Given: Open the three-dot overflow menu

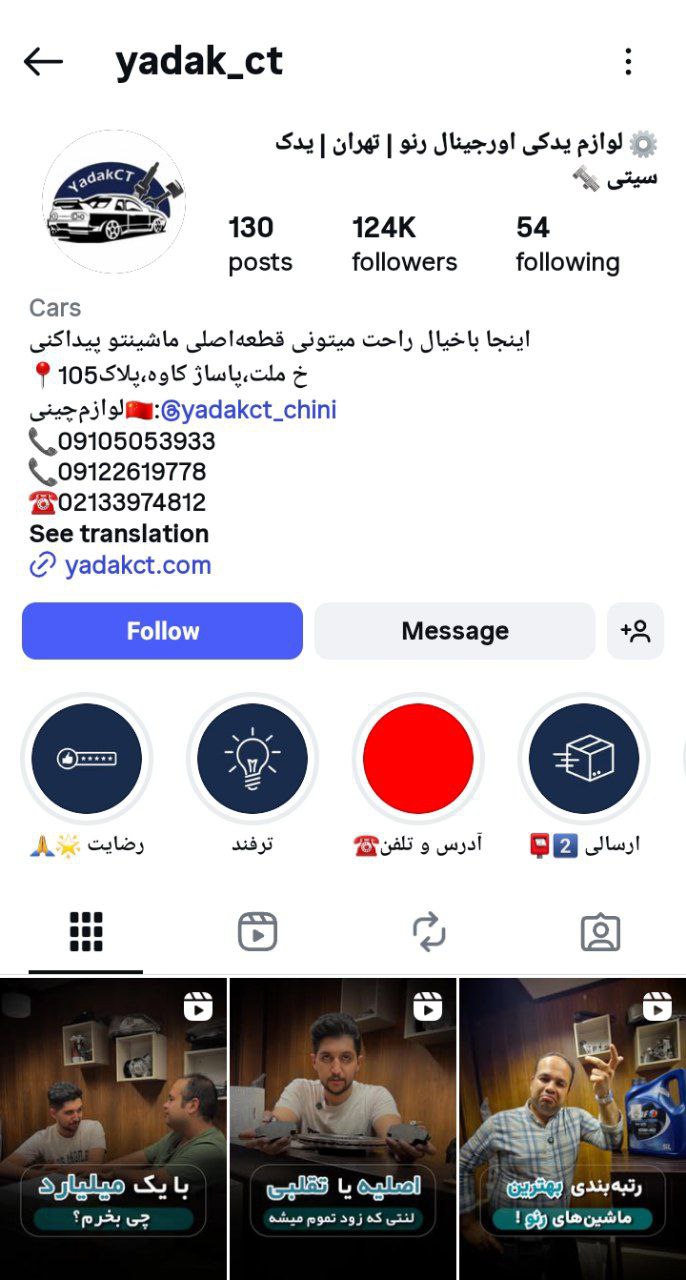Looking at the screenshot, I should coord(628,62).
